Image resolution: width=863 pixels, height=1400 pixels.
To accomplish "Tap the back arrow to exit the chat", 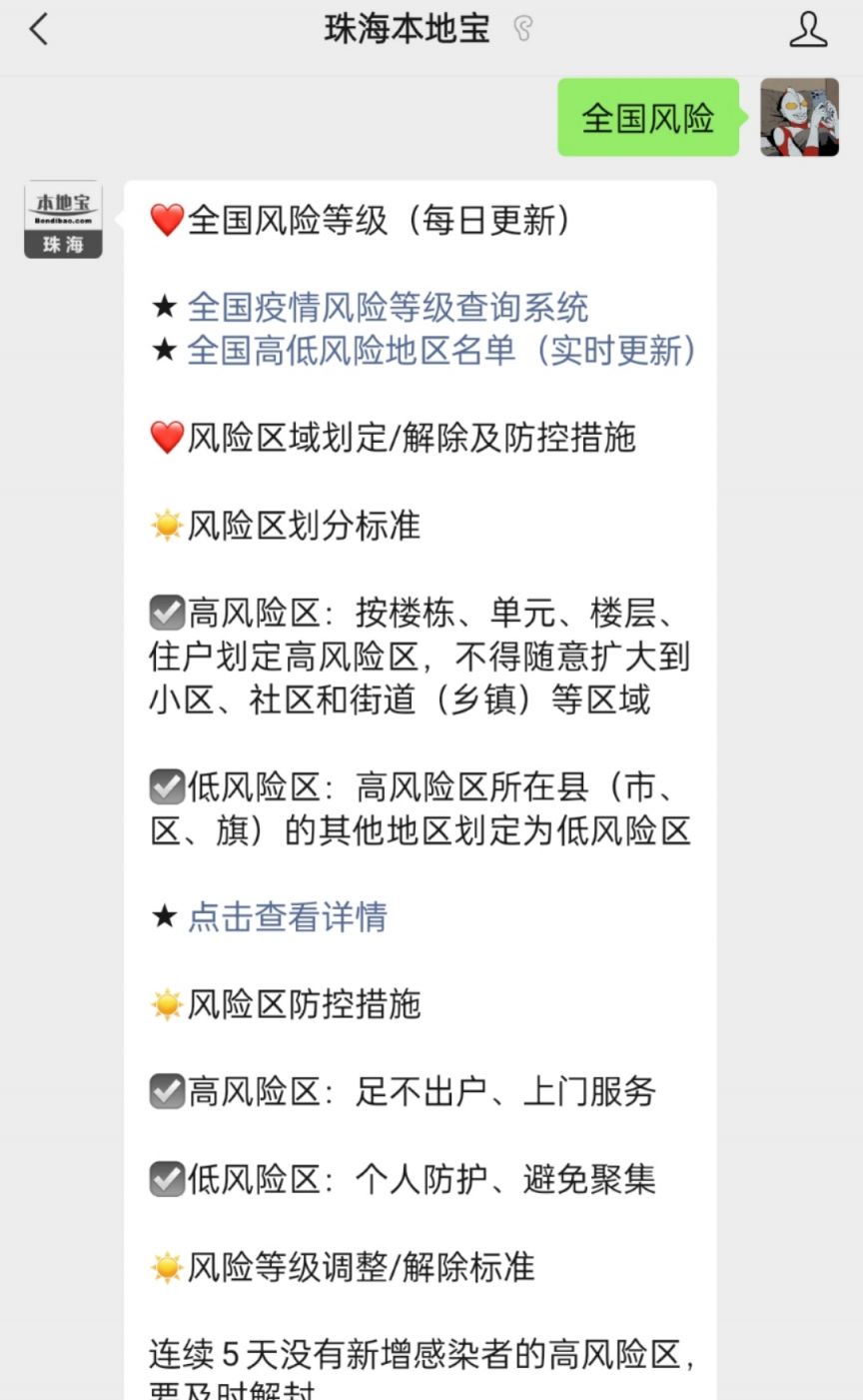I will tap(40, 30).
